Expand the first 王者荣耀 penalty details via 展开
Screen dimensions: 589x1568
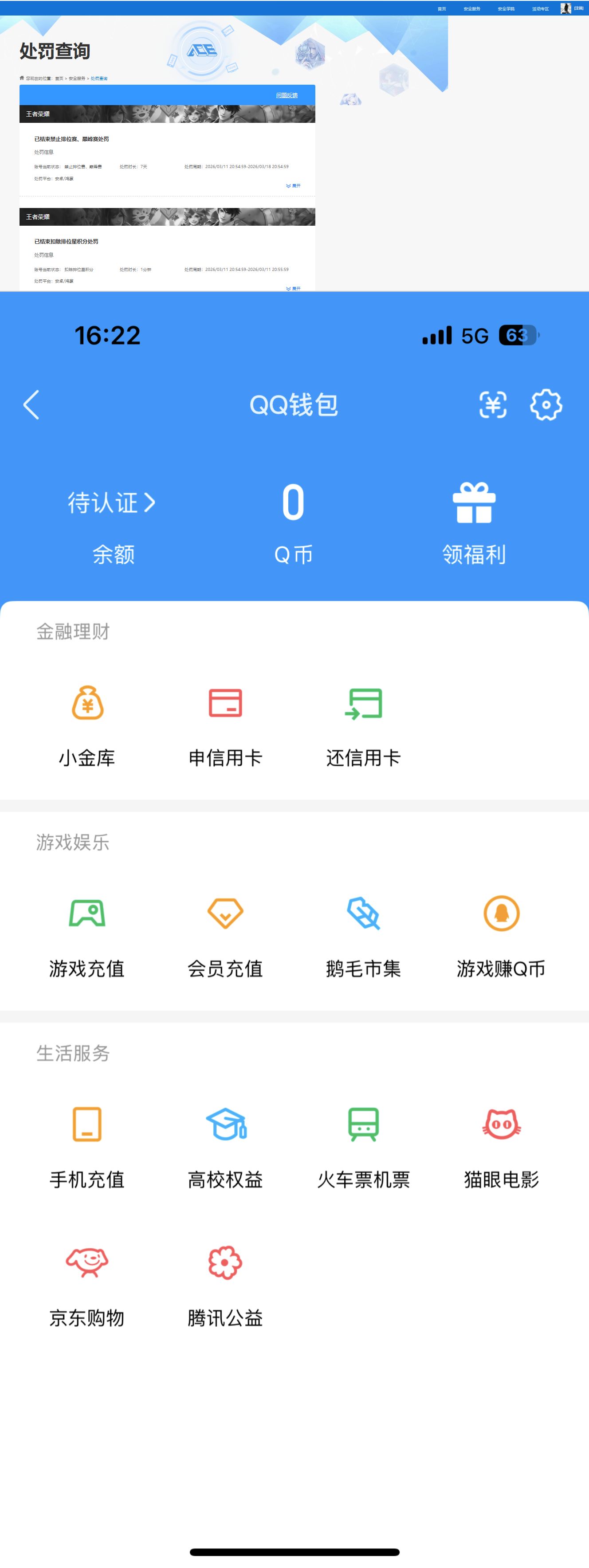(294, 186)
